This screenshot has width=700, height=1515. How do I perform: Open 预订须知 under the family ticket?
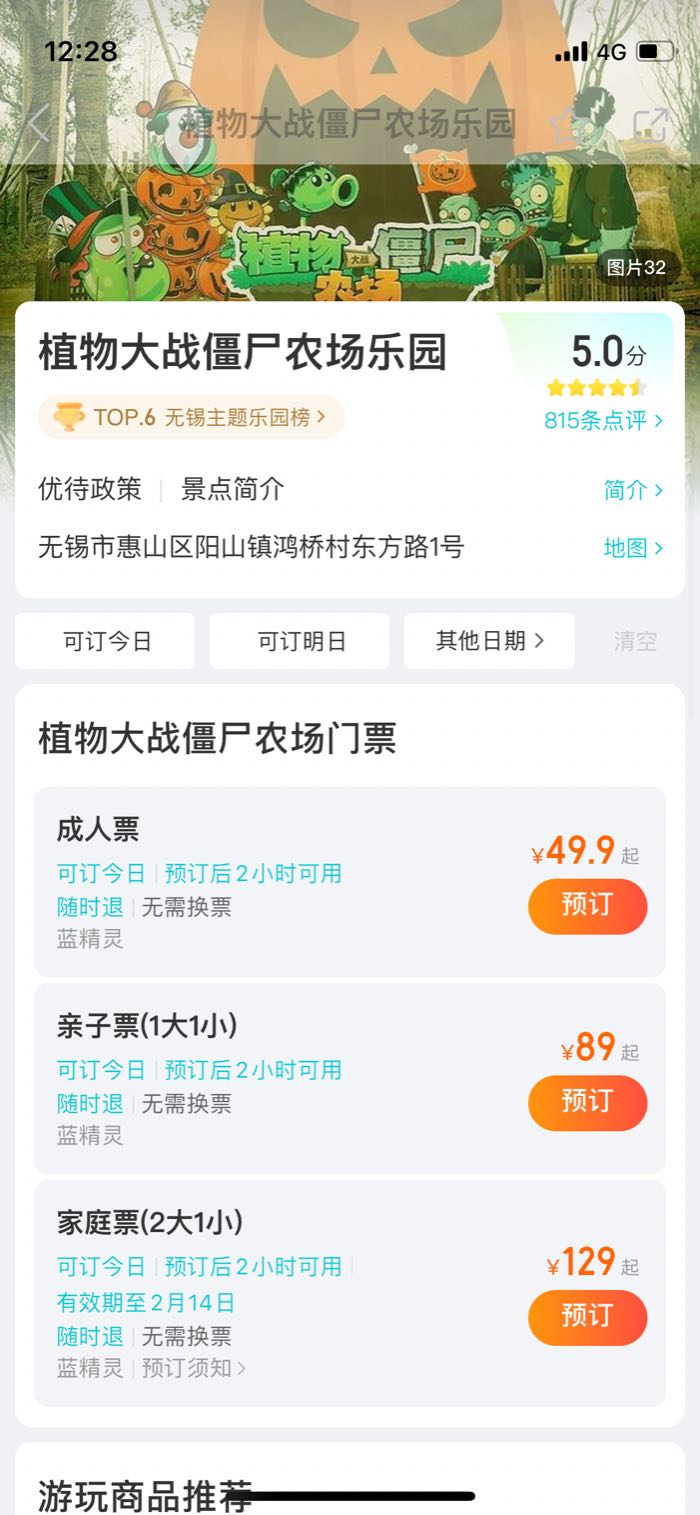(194, 1368)
